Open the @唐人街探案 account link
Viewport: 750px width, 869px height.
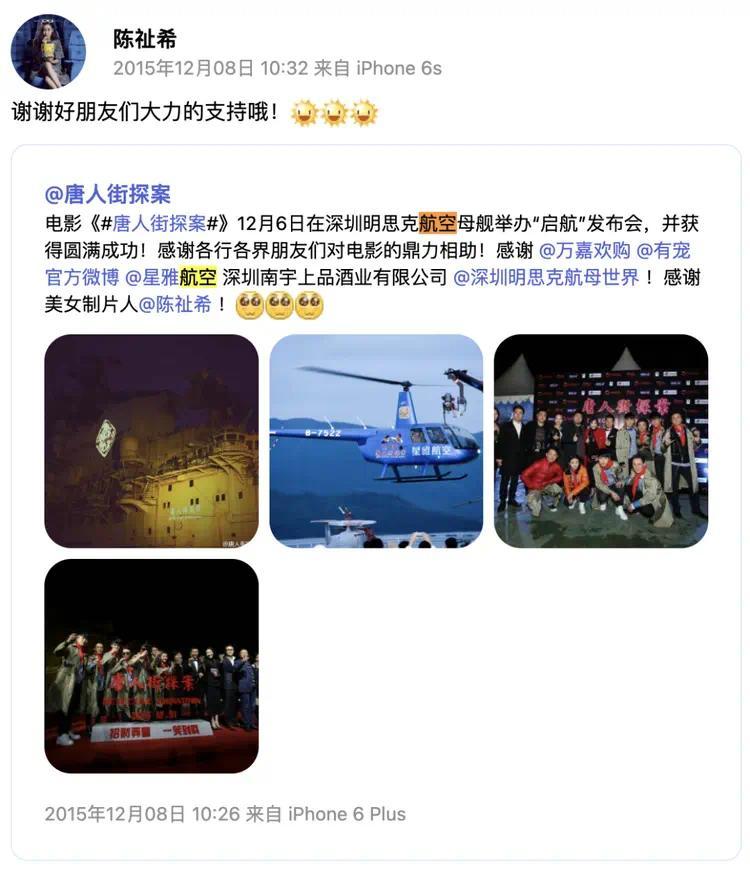[108, 194]
